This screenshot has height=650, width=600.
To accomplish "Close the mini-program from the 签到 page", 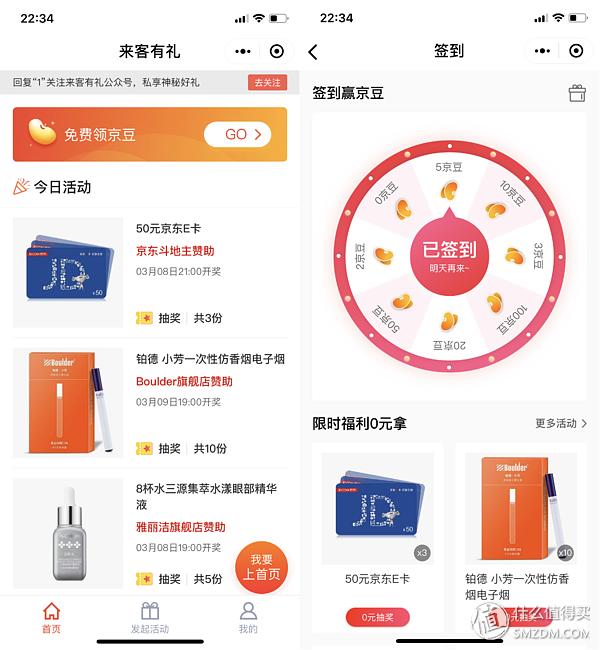I will 576,51.
